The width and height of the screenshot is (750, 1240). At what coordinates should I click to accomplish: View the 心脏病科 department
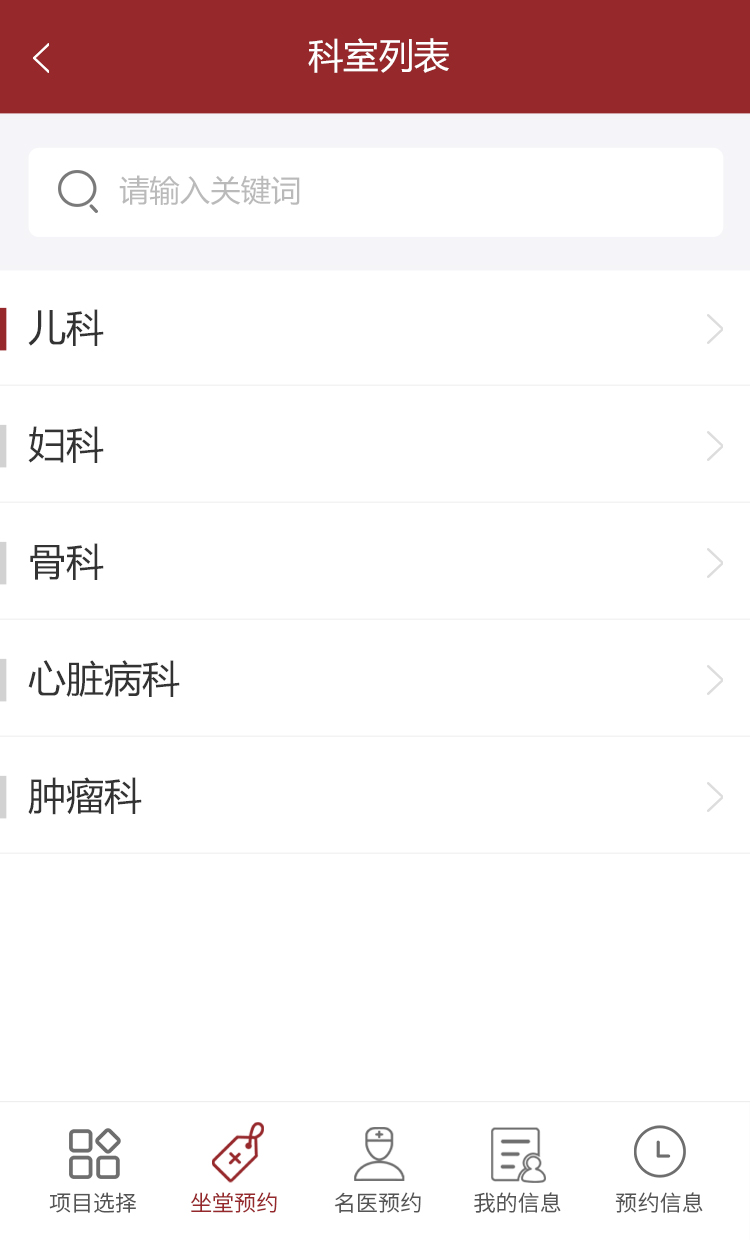(375, 679)
